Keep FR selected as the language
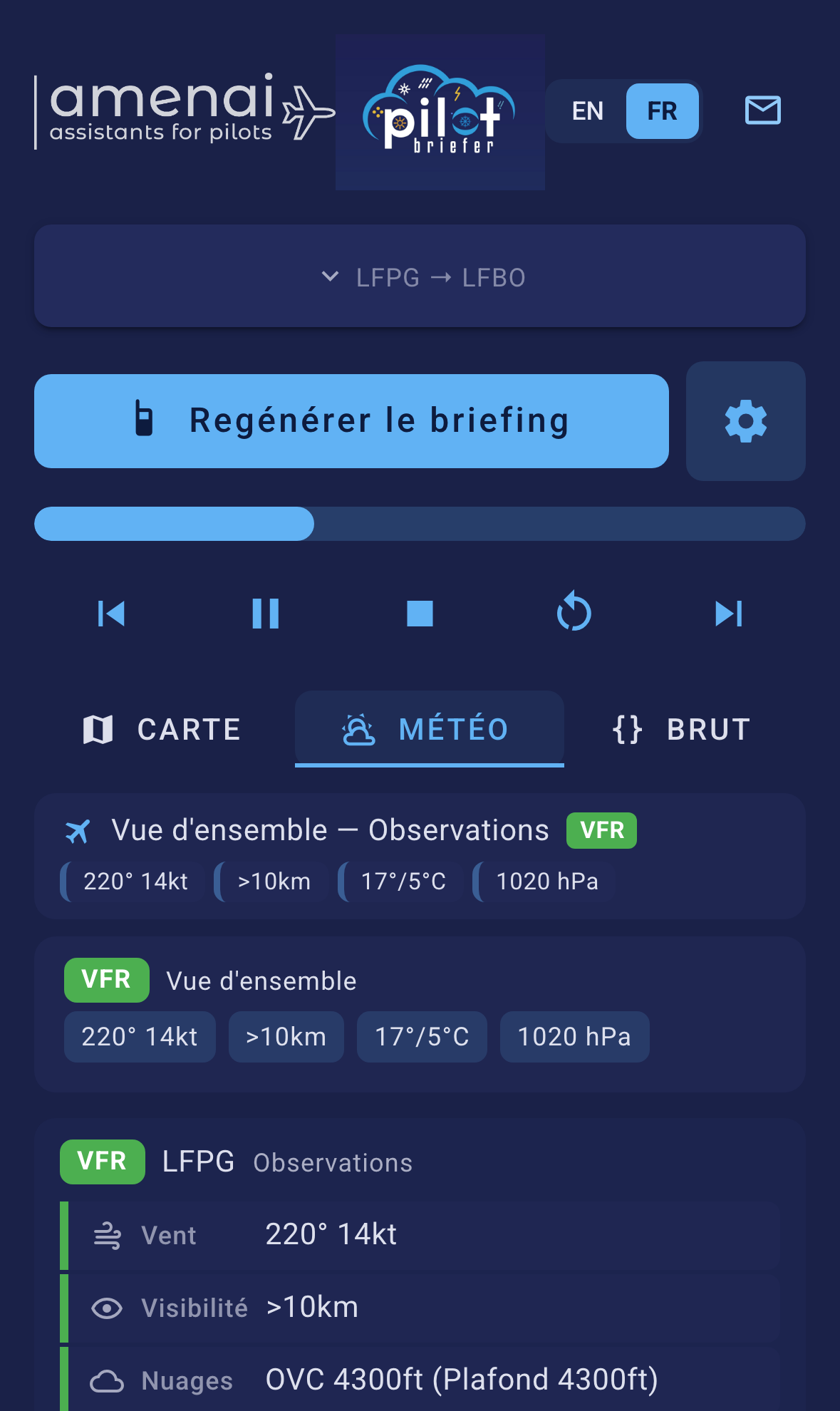Image resolution: width=840 pixels, height=1411 pixels. (x=661, y=110)
